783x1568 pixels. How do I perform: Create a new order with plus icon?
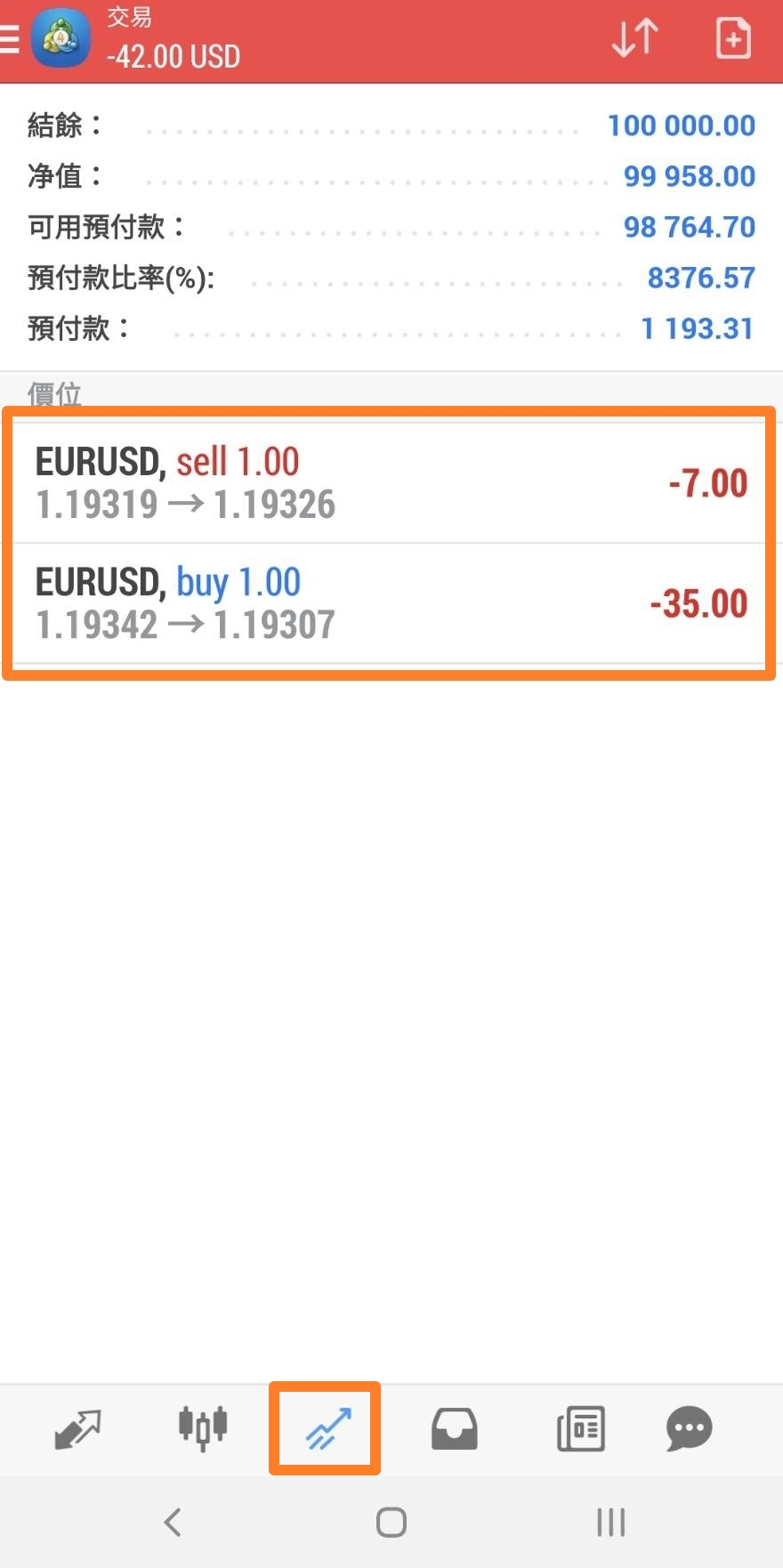[733, 38]
